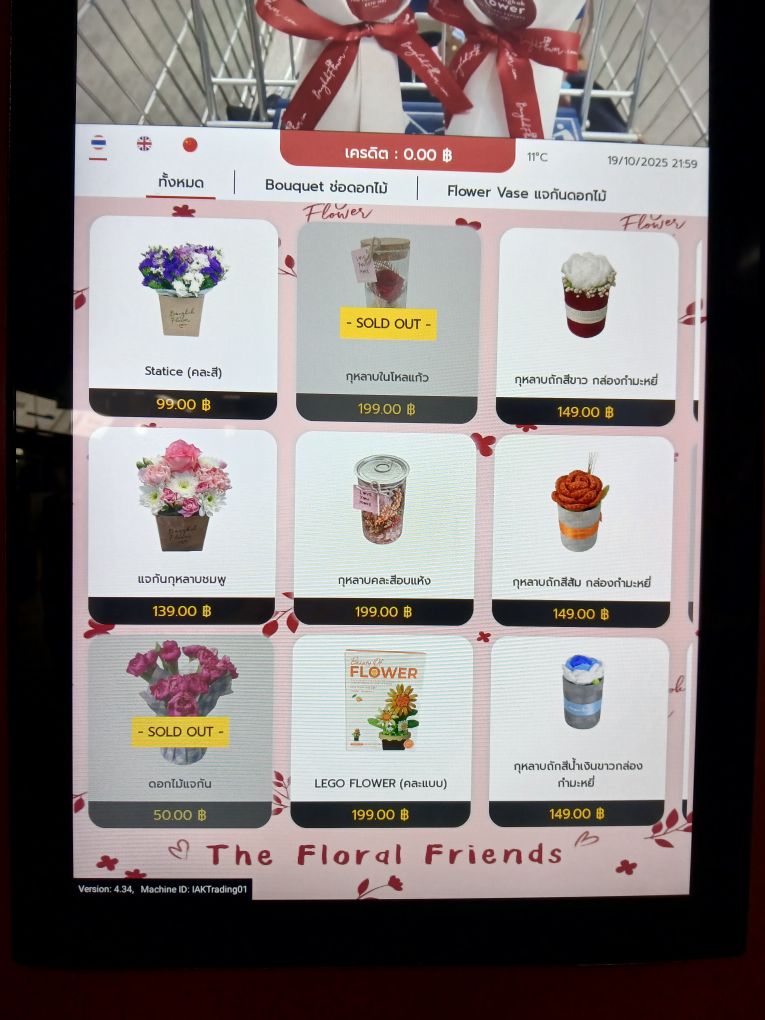Select กุหลาบถักสีน้ำเงินขาว กล่องกำมะหยี่ product
The image size is (765, 1020).
(578, 732)
